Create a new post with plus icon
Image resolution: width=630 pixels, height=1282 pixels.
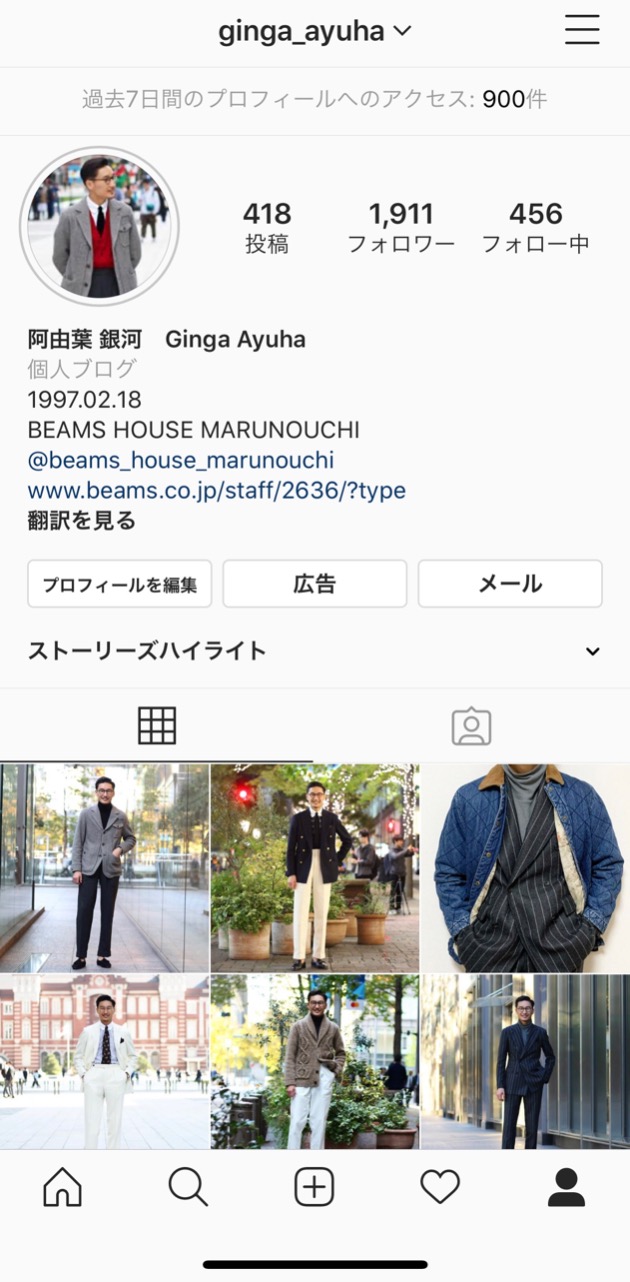click(x=314, y=1187)
